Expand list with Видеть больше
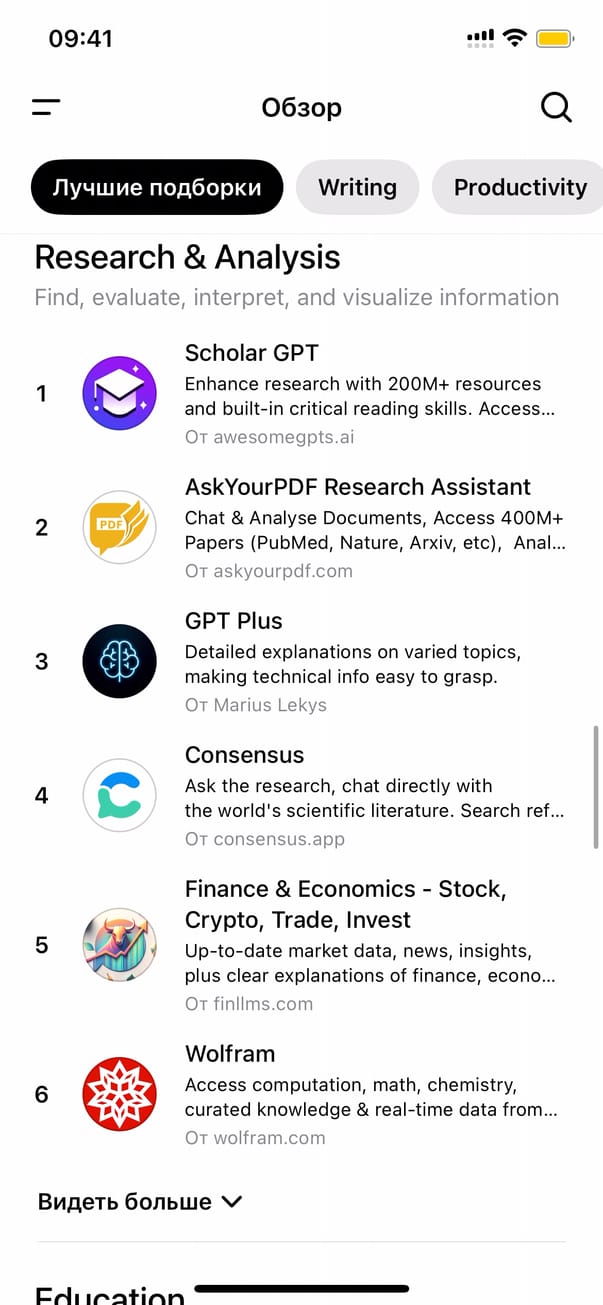 pyautogui.click(x=140, y=1201)
